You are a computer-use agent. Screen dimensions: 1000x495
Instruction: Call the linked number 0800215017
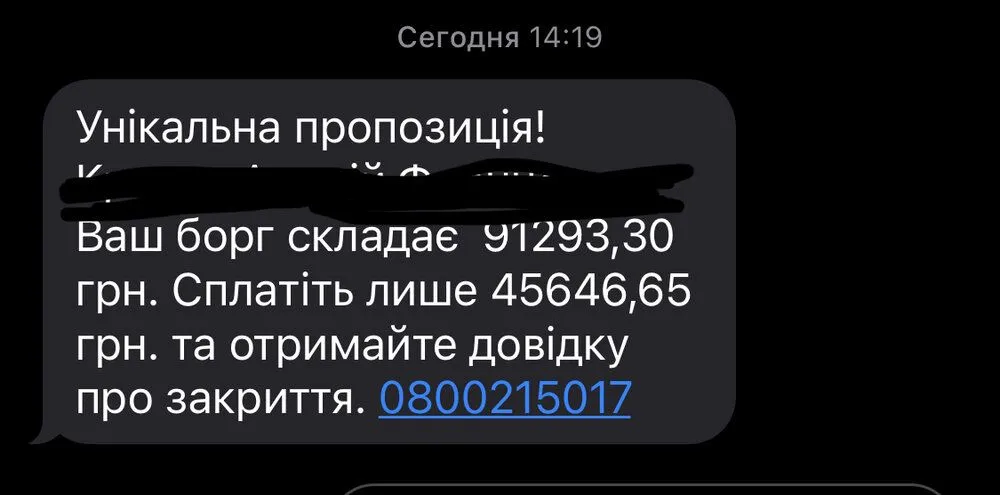[x=505, y=399]
